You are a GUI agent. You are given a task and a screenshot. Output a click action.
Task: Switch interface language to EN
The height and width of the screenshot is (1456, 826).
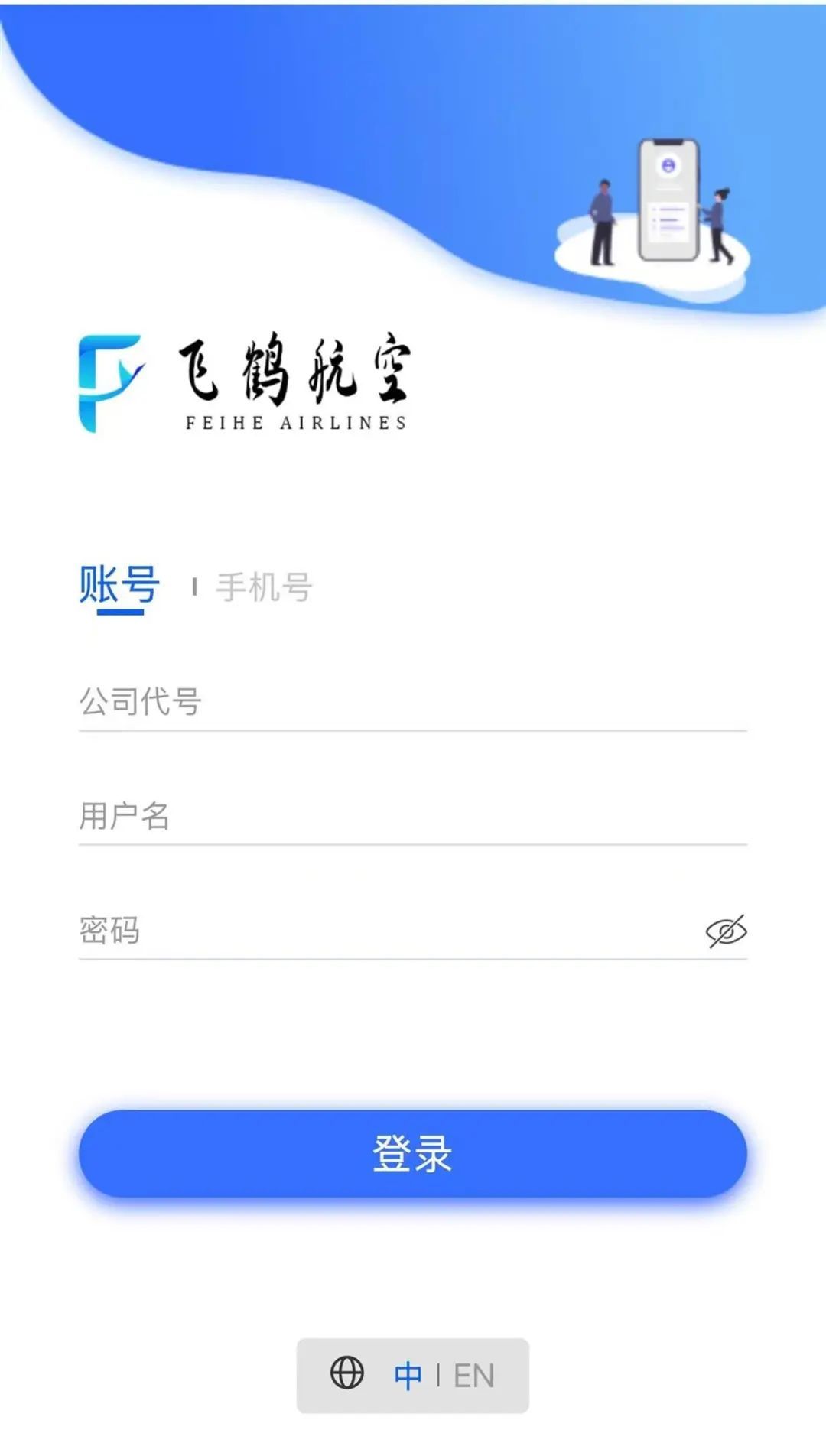click(x=473, y=1373)
